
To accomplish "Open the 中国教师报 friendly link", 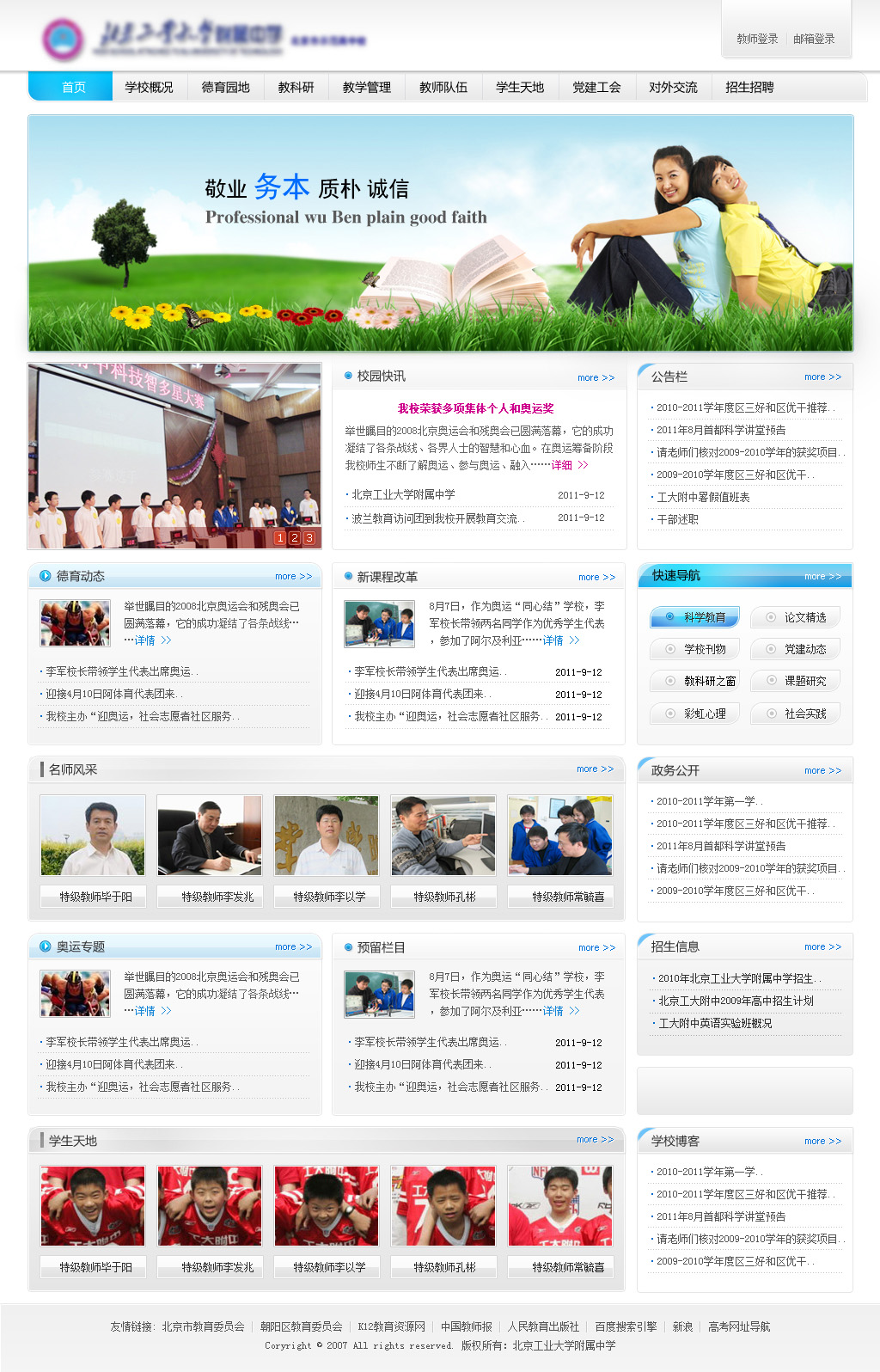I will coord(467,1326).
